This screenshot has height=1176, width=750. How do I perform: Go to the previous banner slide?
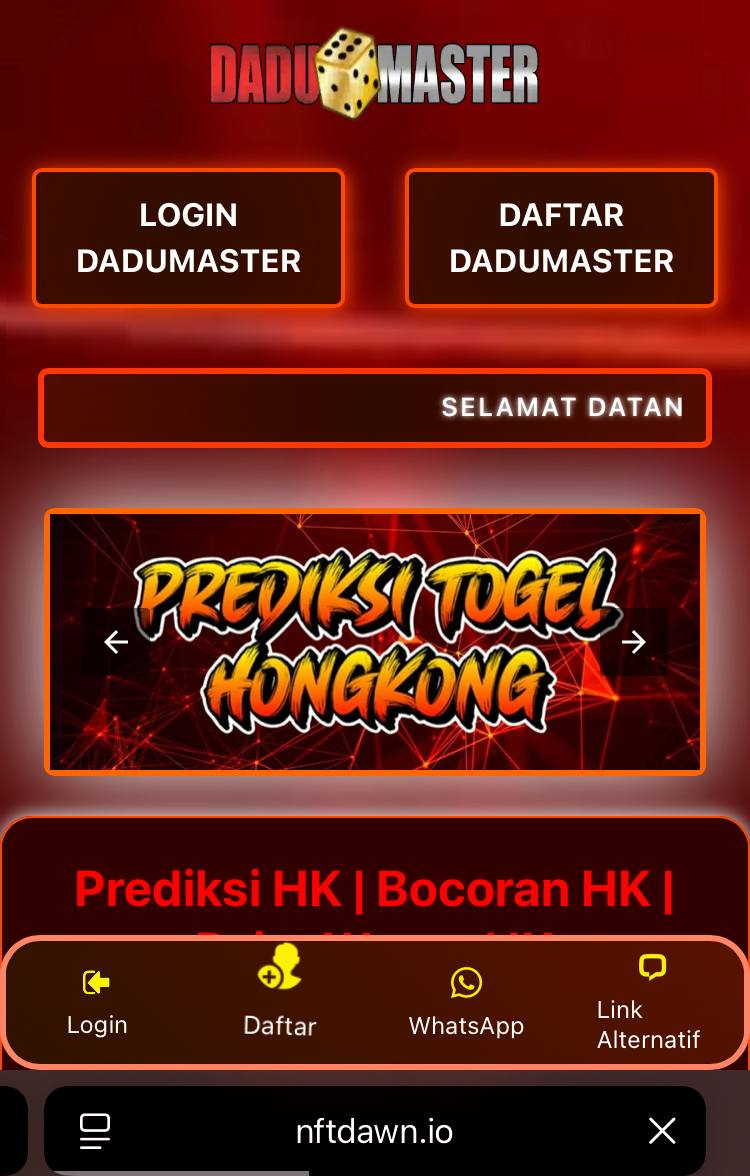[x=116, y=642]
